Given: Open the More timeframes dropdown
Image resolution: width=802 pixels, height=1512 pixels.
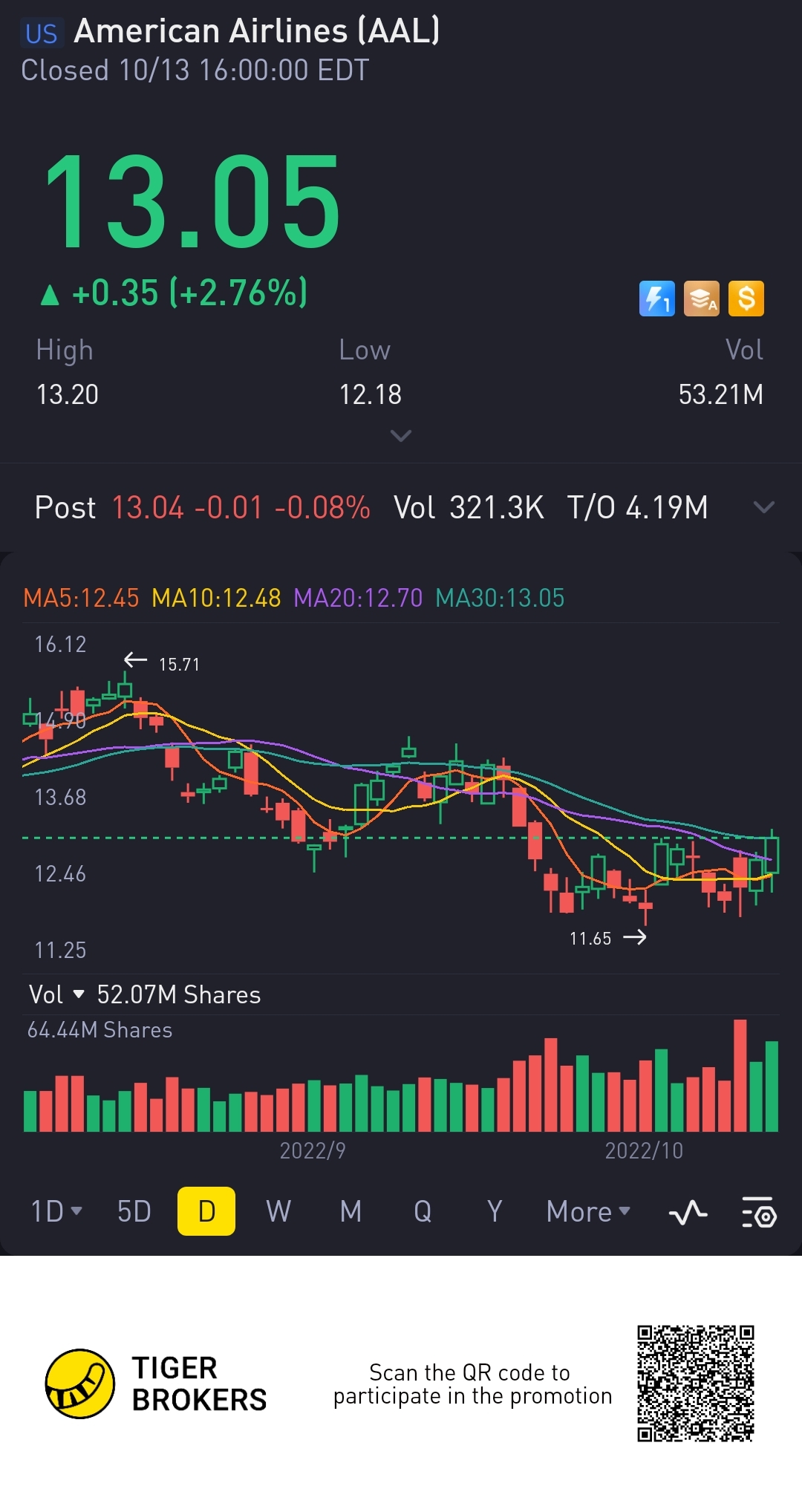Looking at the screenshot, I should pyautogui.click(x=587, y=1211).
